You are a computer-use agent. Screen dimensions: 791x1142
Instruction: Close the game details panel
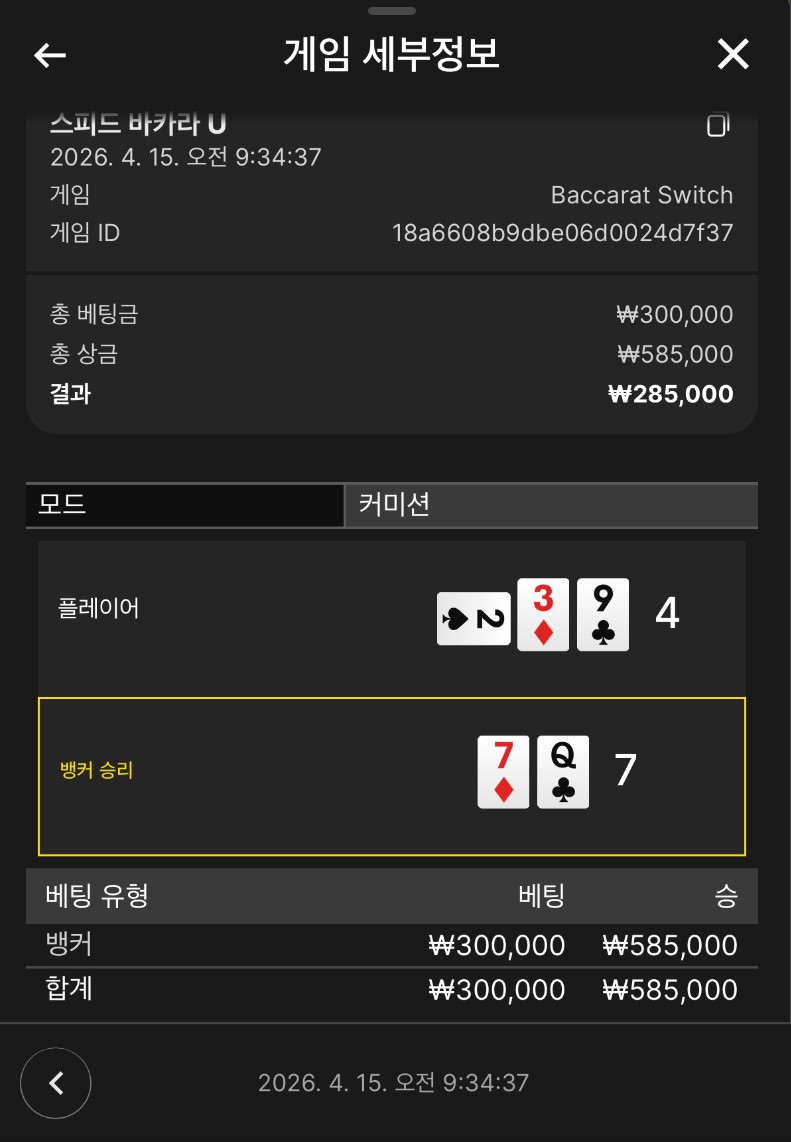pos(733,55)
